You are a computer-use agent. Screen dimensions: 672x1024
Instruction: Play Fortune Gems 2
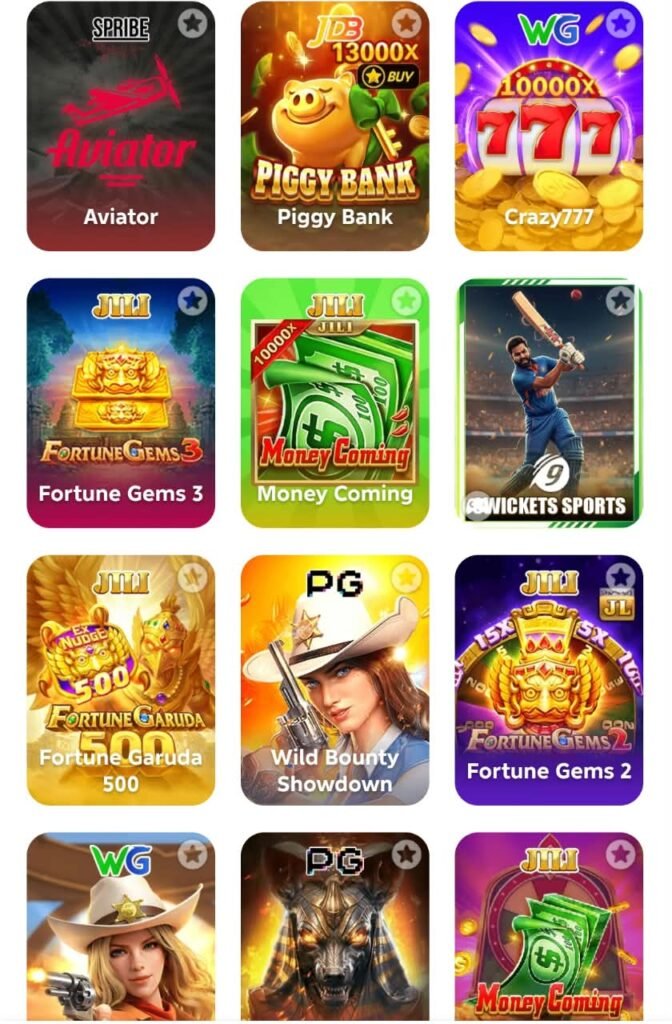(x=549, y=680)
